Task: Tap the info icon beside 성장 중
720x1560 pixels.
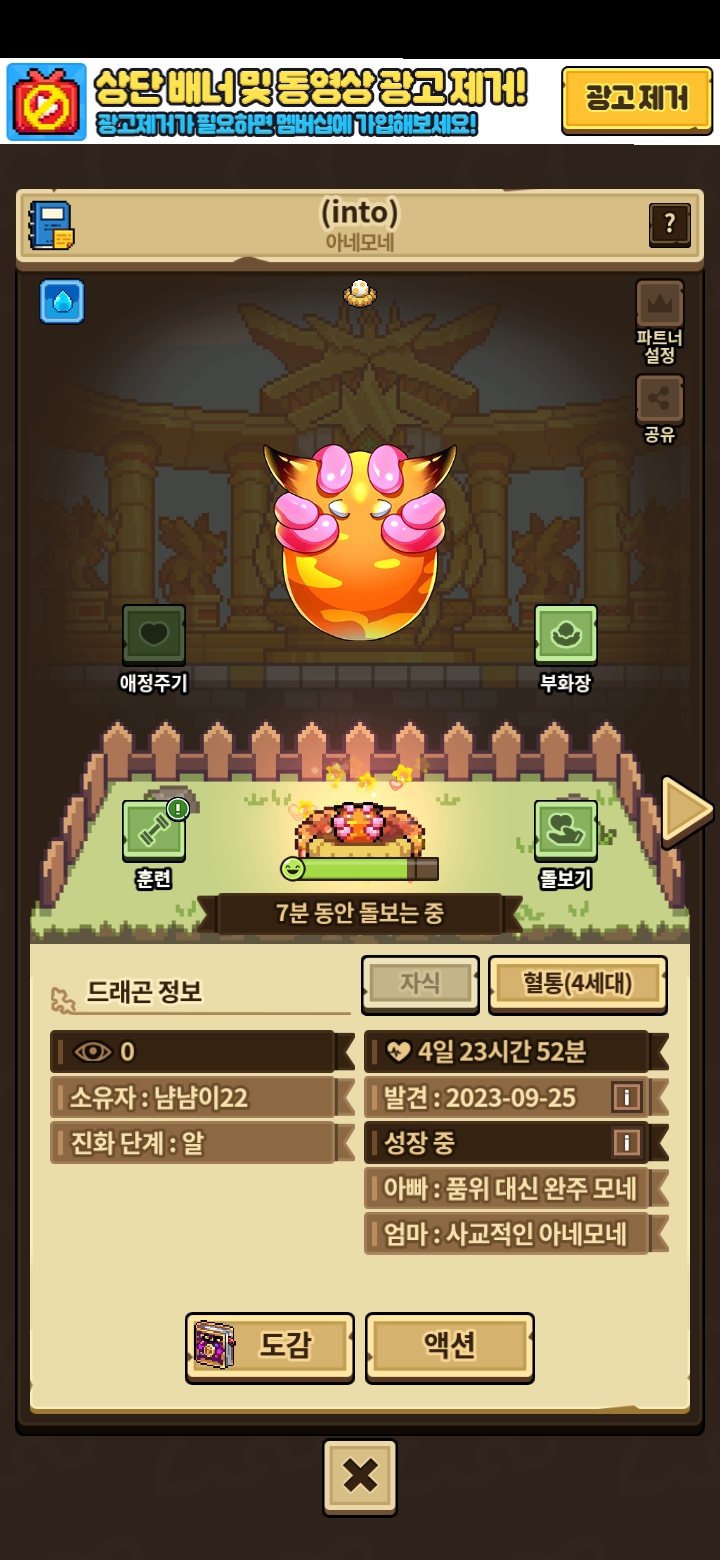Action: (x=626, y=1142)
